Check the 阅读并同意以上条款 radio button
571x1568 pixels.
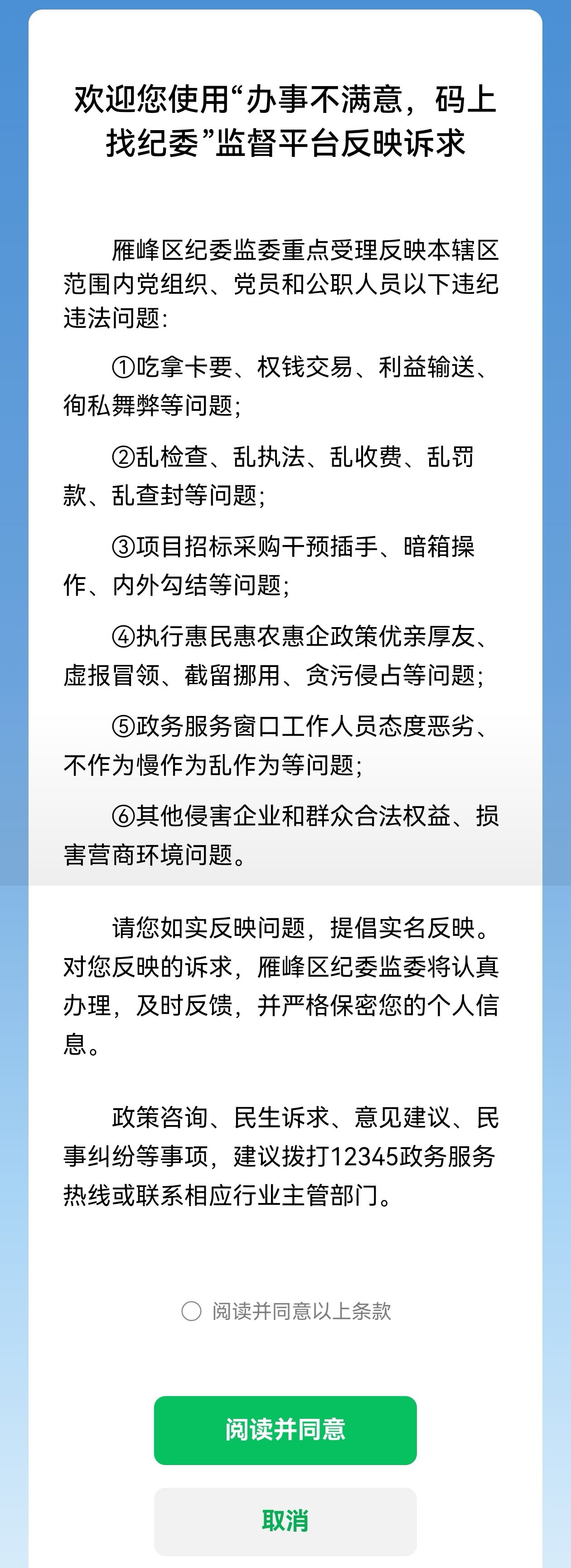coord(192,1310)
